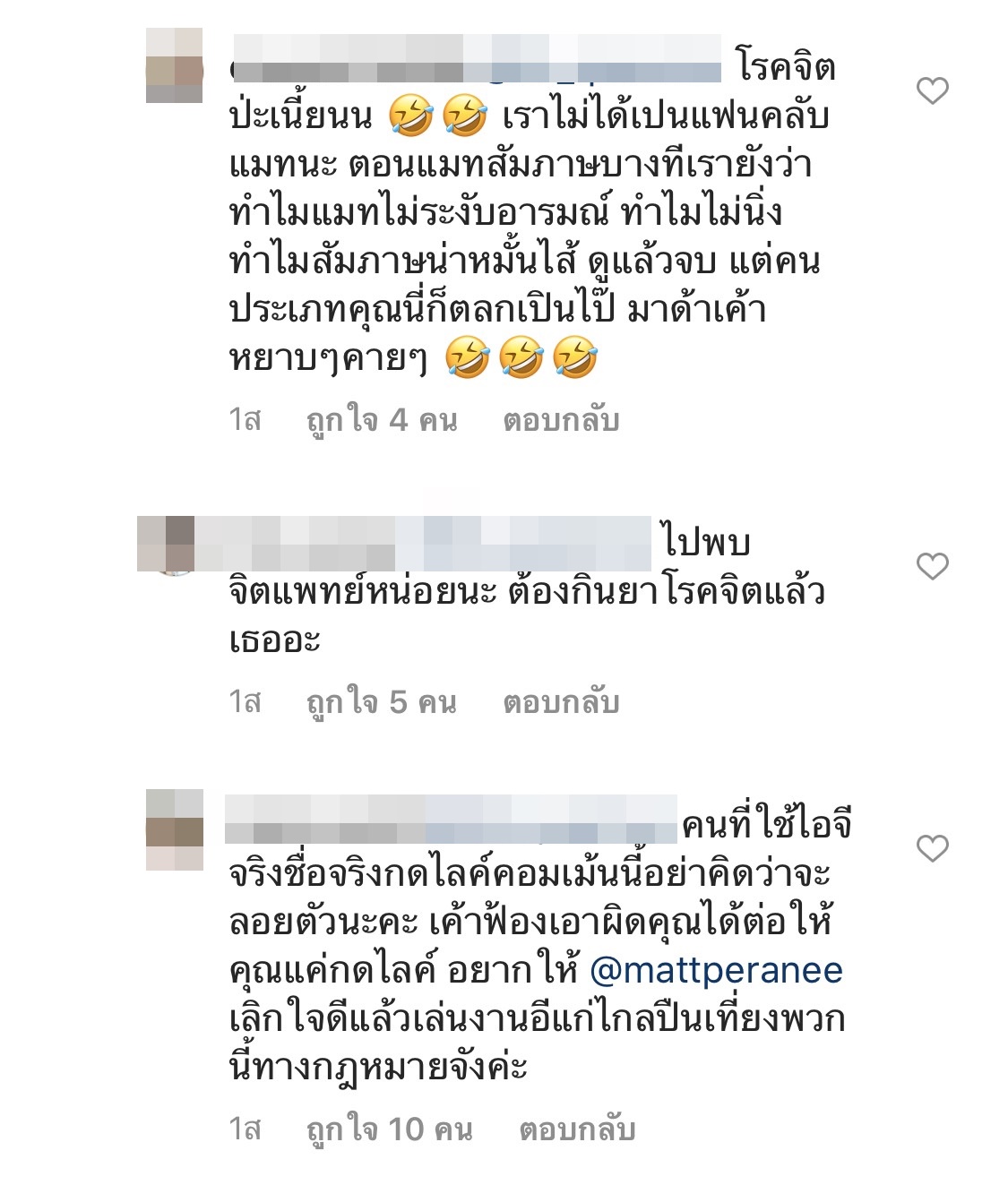Viewport: 1008px width, 1185px height.
Task: View who liked the 4-like comment
Action: [x=382, y=420]
